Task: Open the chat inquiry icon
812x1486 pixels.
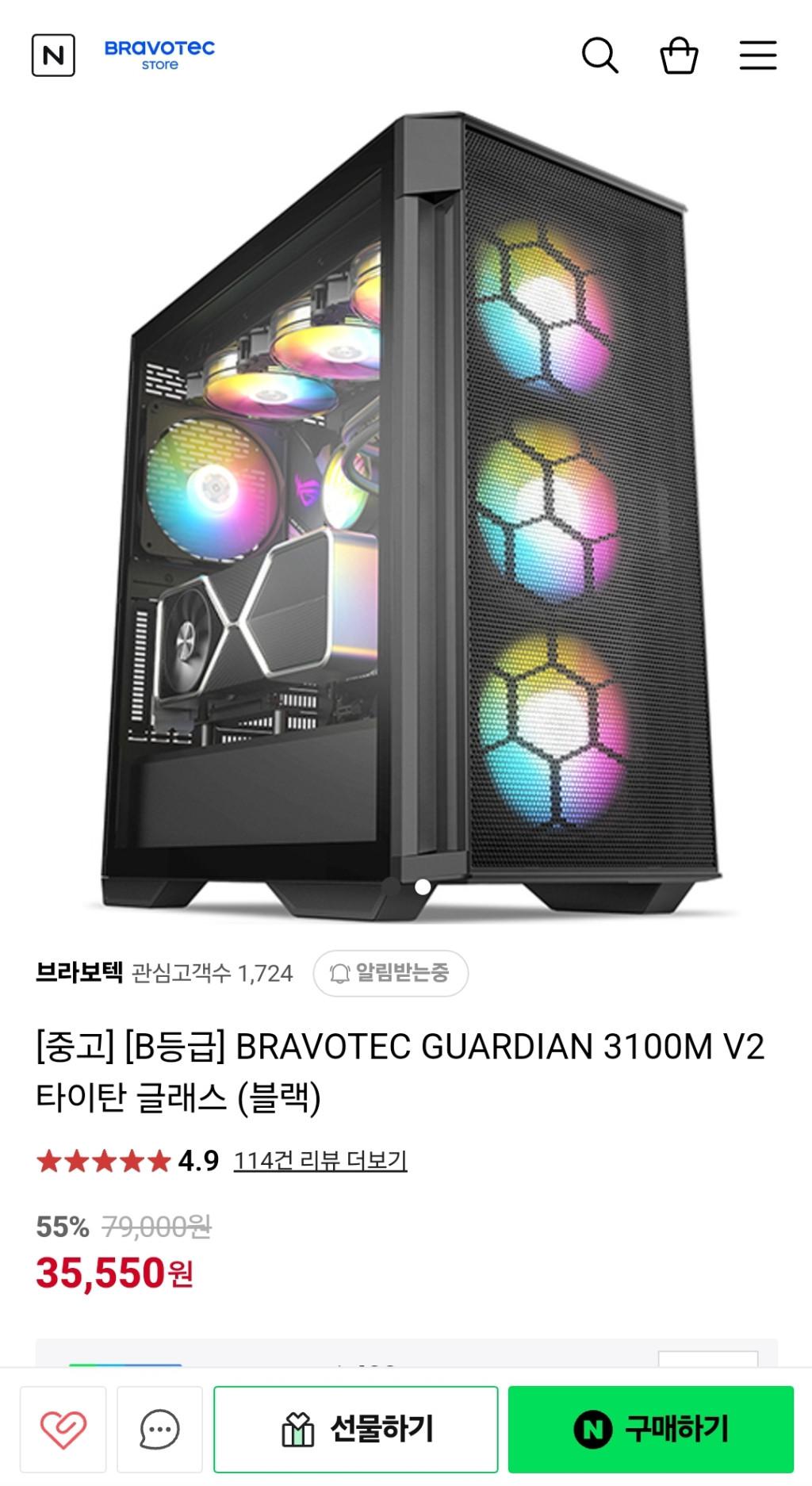Action: [159, 1429]
